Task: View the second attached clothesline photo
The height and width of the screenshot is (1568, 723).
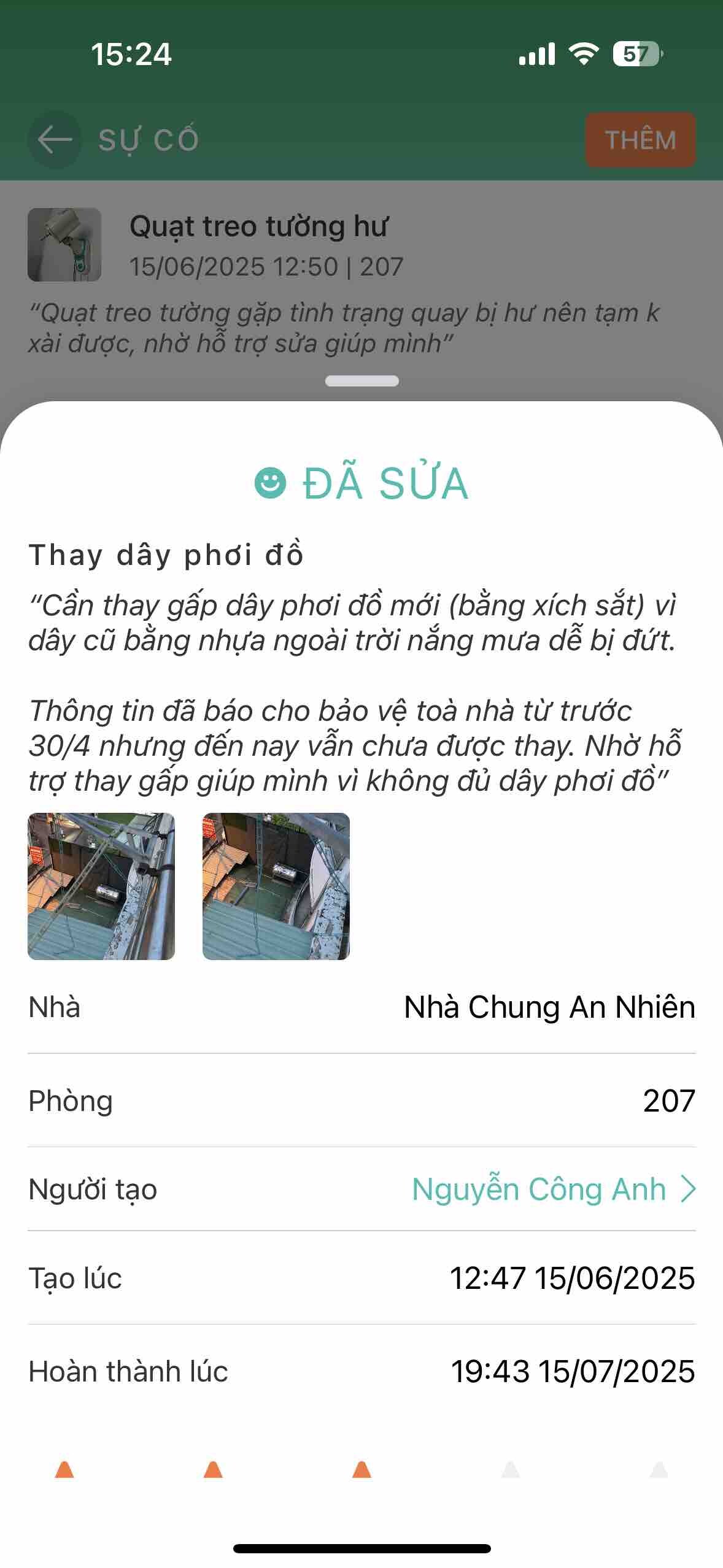Action: [x=276, y=886]
